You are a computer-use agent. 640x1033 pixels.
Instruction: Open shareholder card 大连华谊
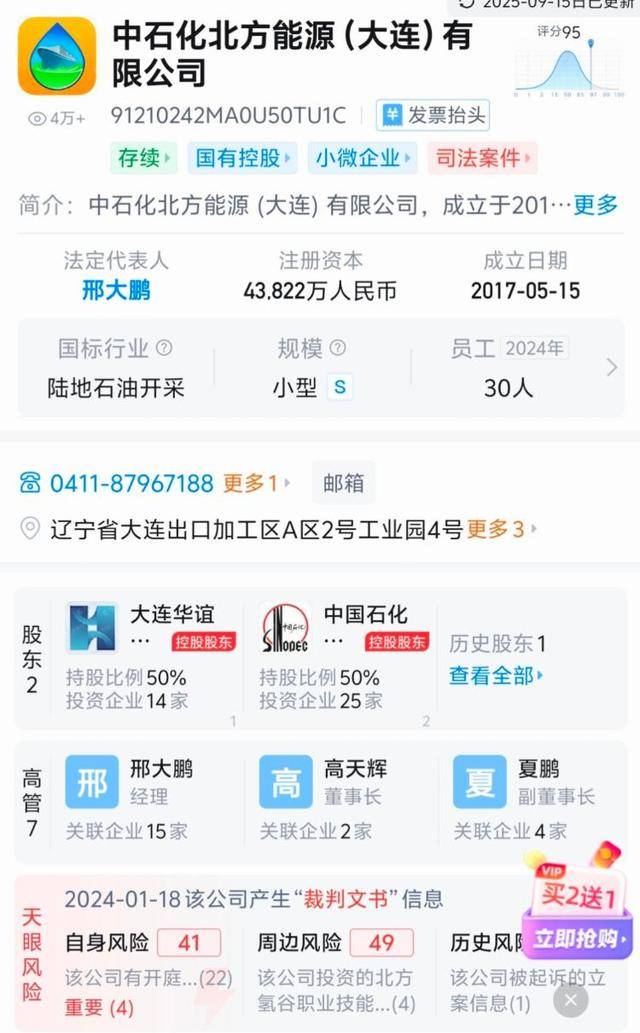coord(150,655)
